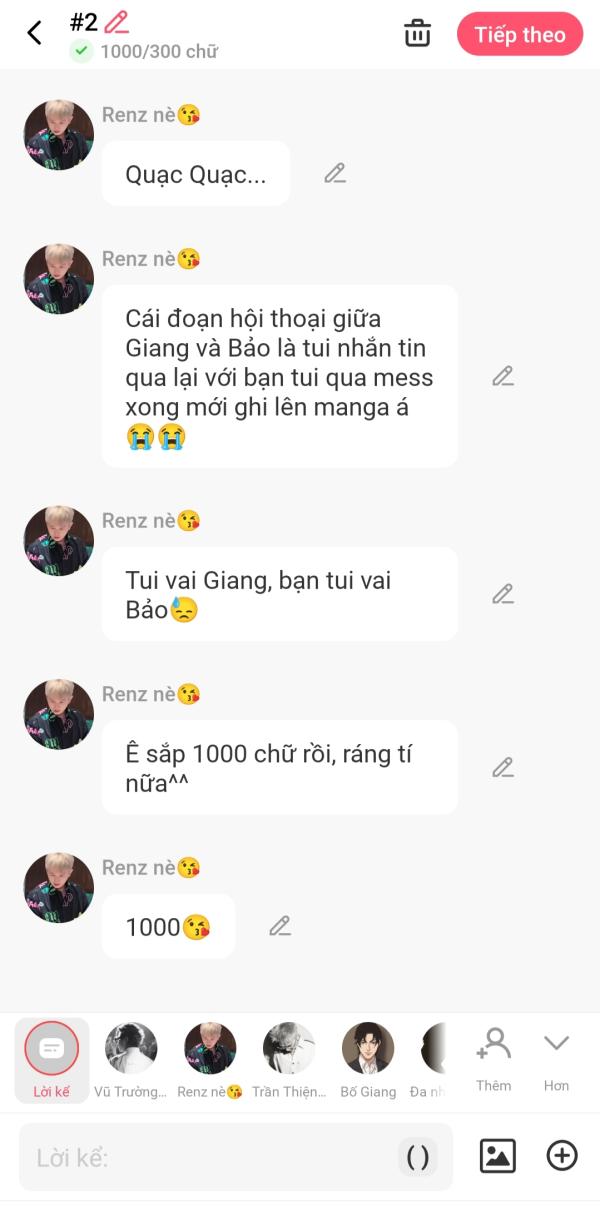This screenshot has height=1206, width=600.
Task: Choose the Bố Giang character
Action: click(368, 1061)
